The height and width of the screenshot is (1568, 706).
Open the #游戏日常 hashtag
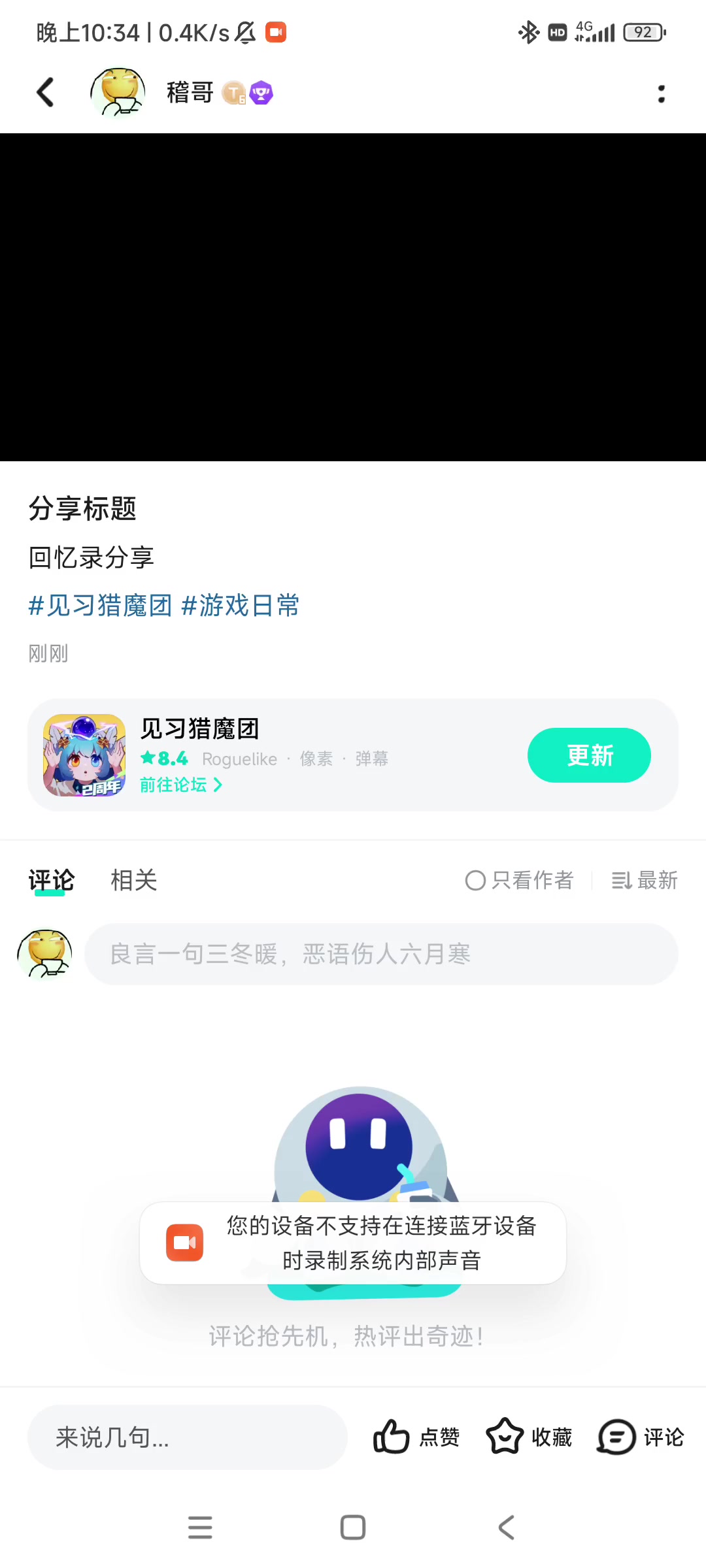(241, 606)
